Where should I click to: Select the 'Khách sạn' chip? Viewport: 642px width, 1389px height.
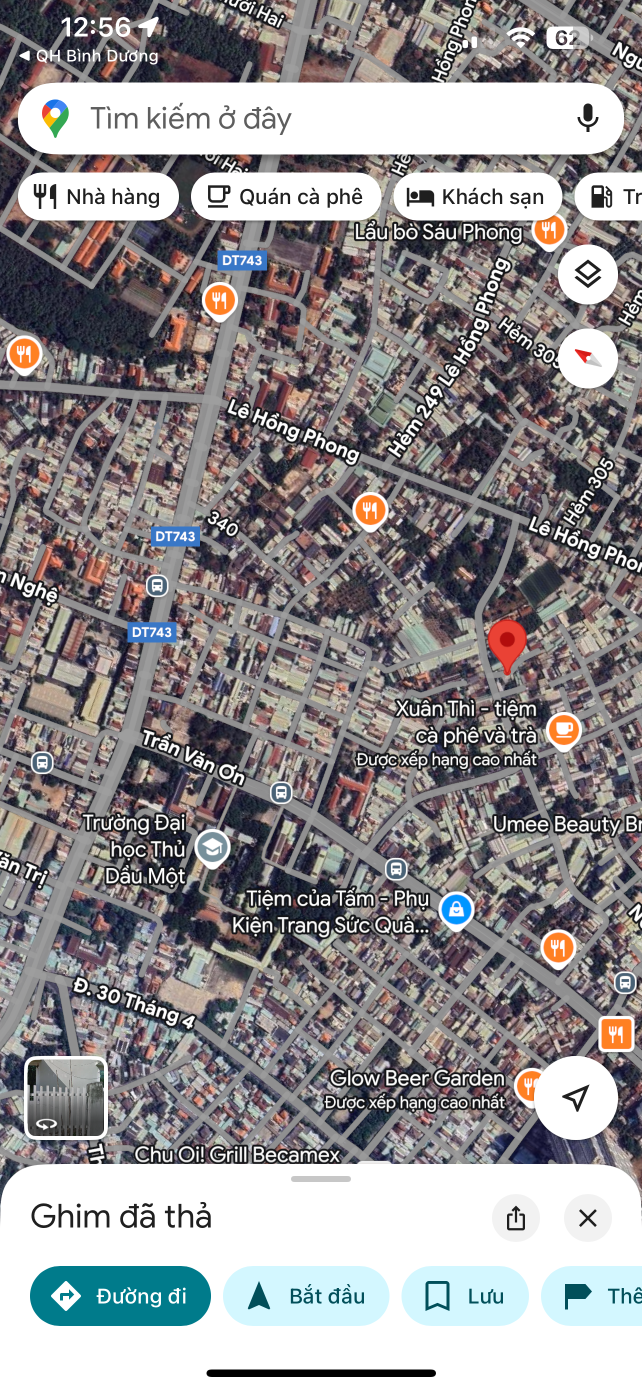478,197
